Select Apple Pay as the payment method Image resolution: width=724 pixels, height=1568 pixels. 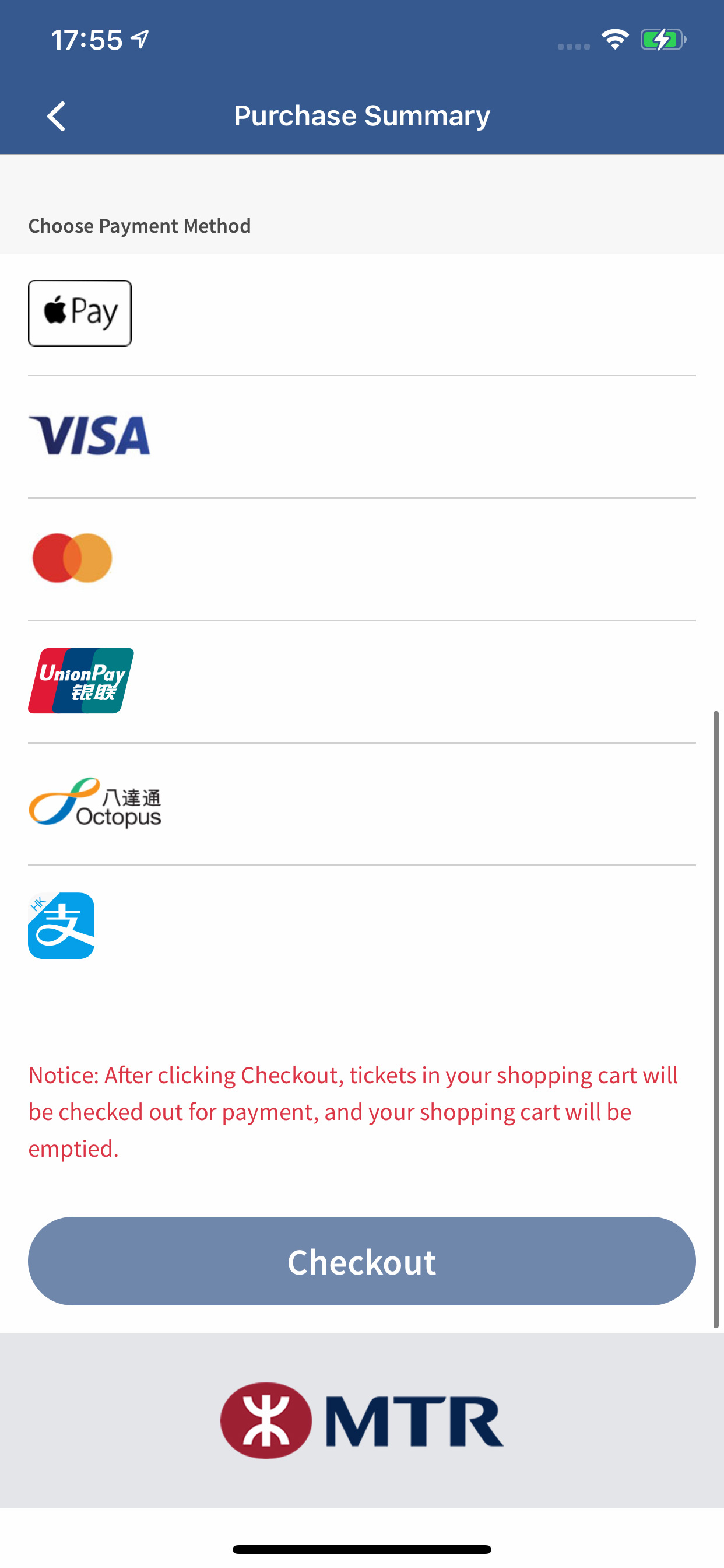[80, 313]
